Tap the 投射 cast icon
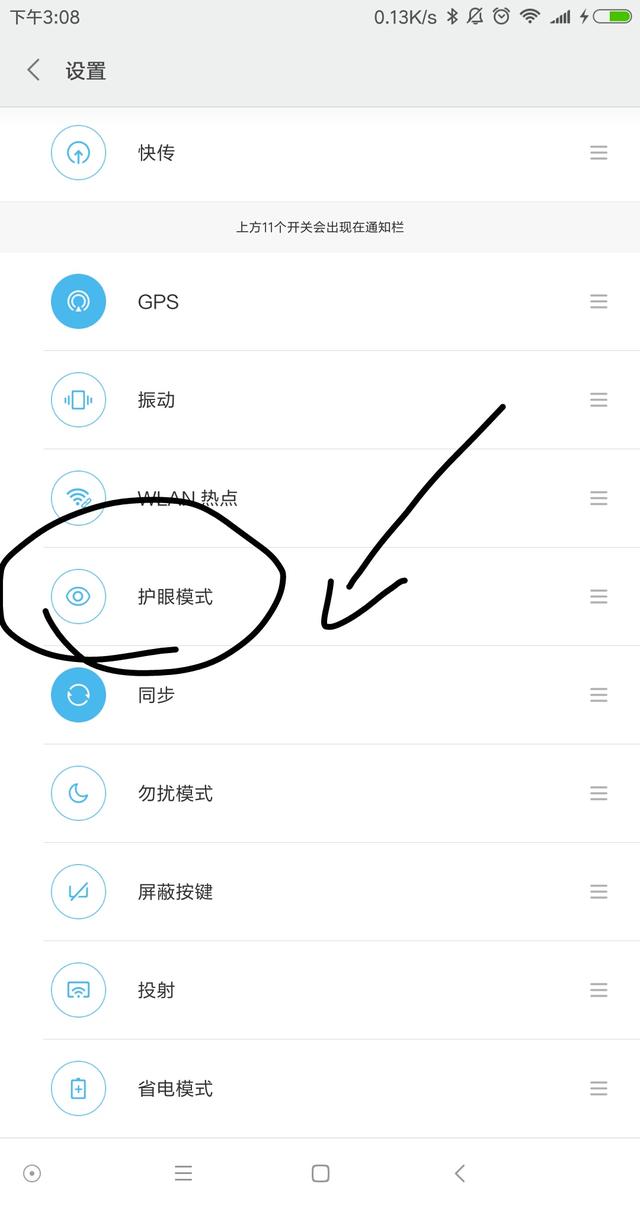The height and width of the screenshot is (1209, 640). coord(78,990)
